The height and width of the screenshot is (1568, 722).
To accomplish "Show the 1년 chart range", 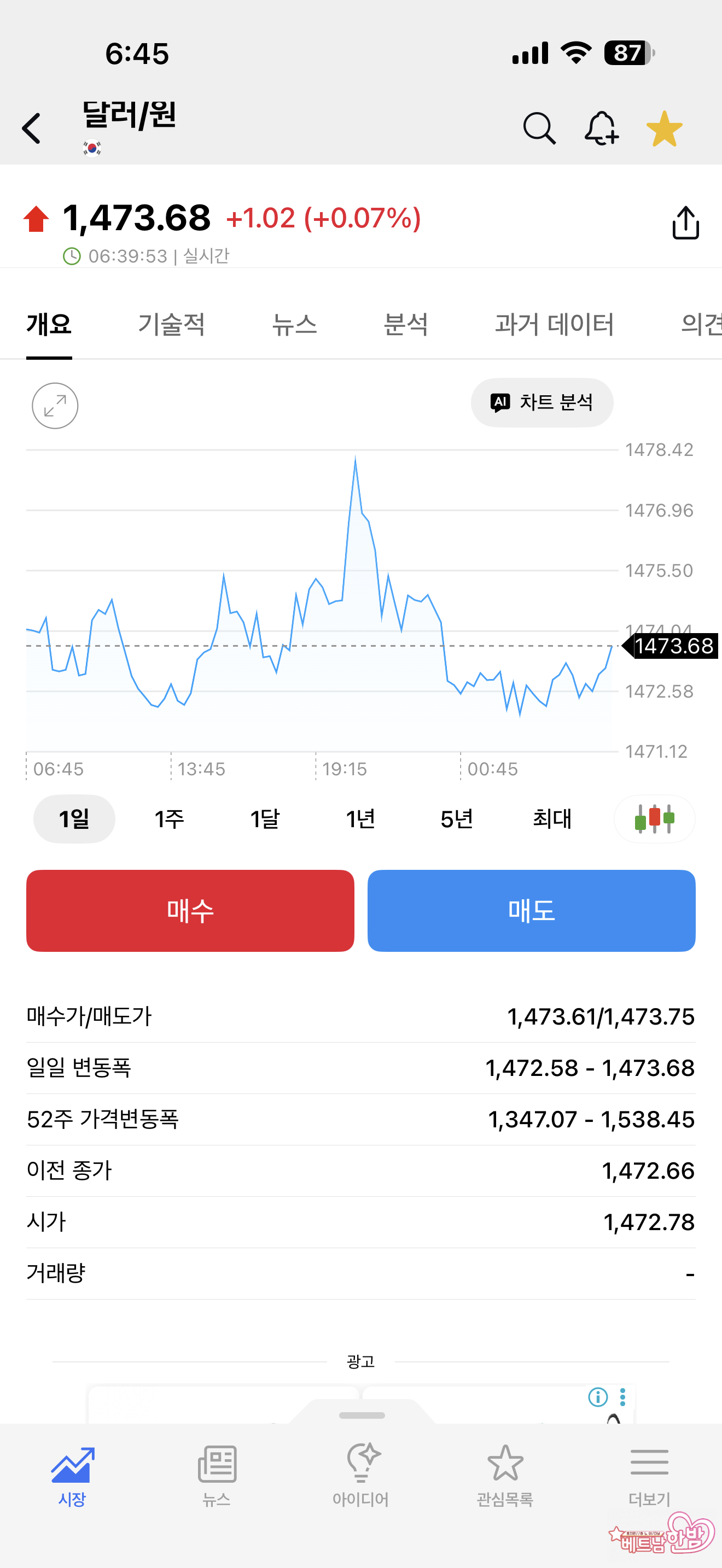I will click(x=360, y=818).
